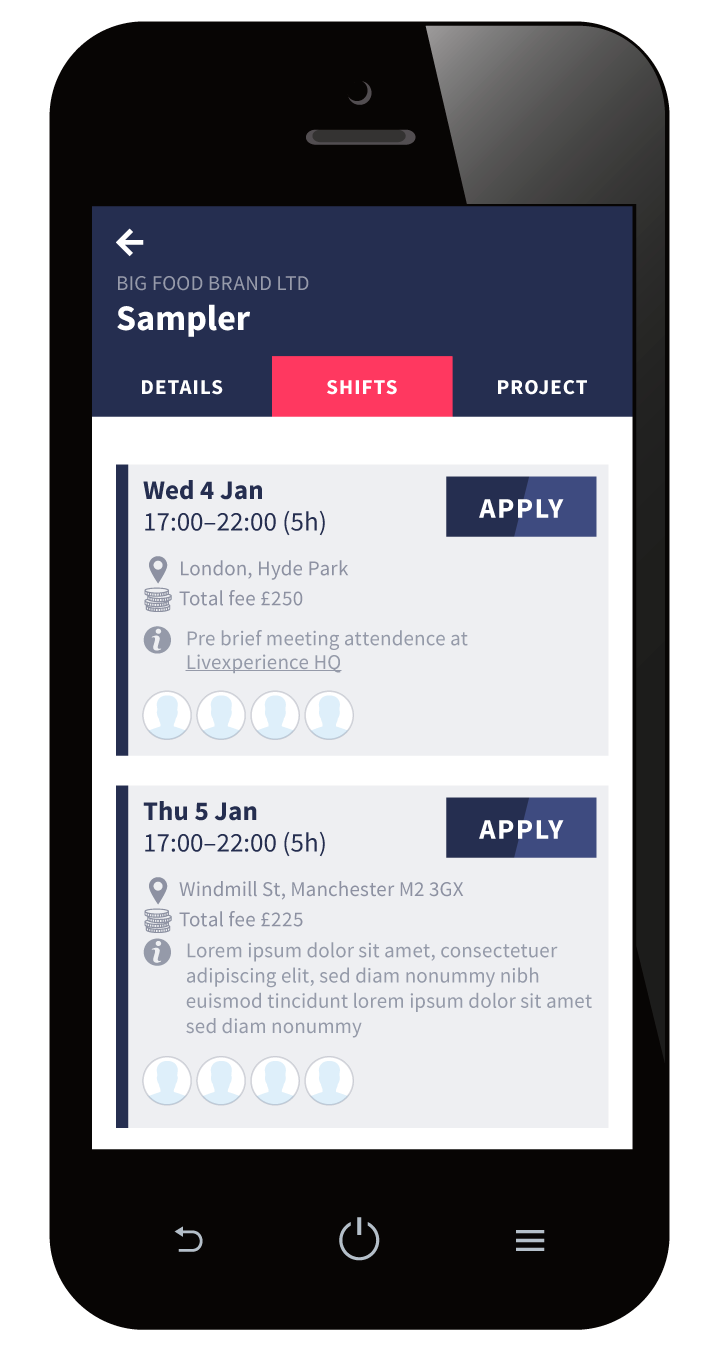Open the Project tab
Screen dimensions: 713x1355
tap(542, 387)
